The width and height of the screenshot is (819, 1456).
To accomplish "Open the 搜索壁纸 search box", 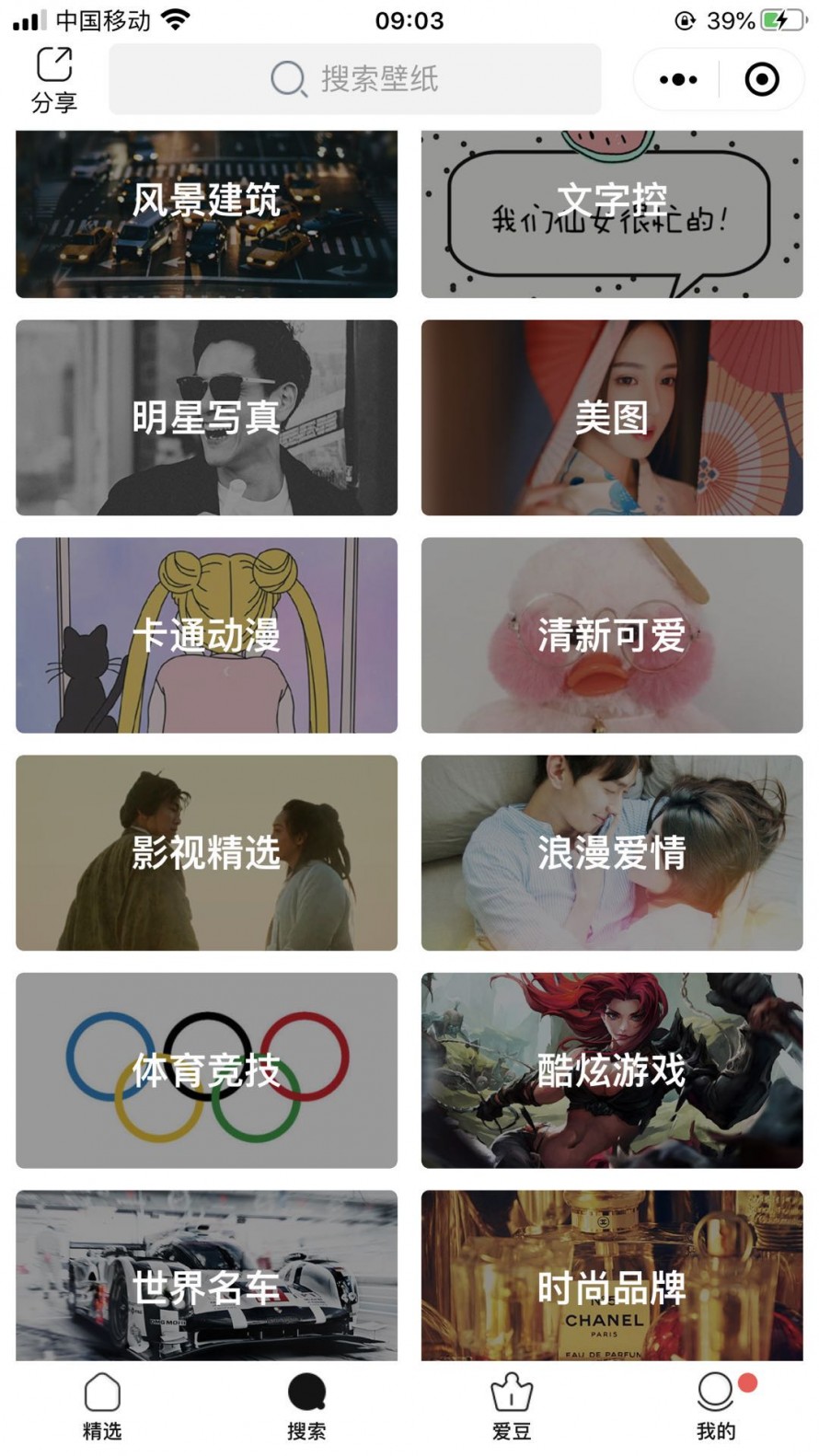I will (355, 79).
